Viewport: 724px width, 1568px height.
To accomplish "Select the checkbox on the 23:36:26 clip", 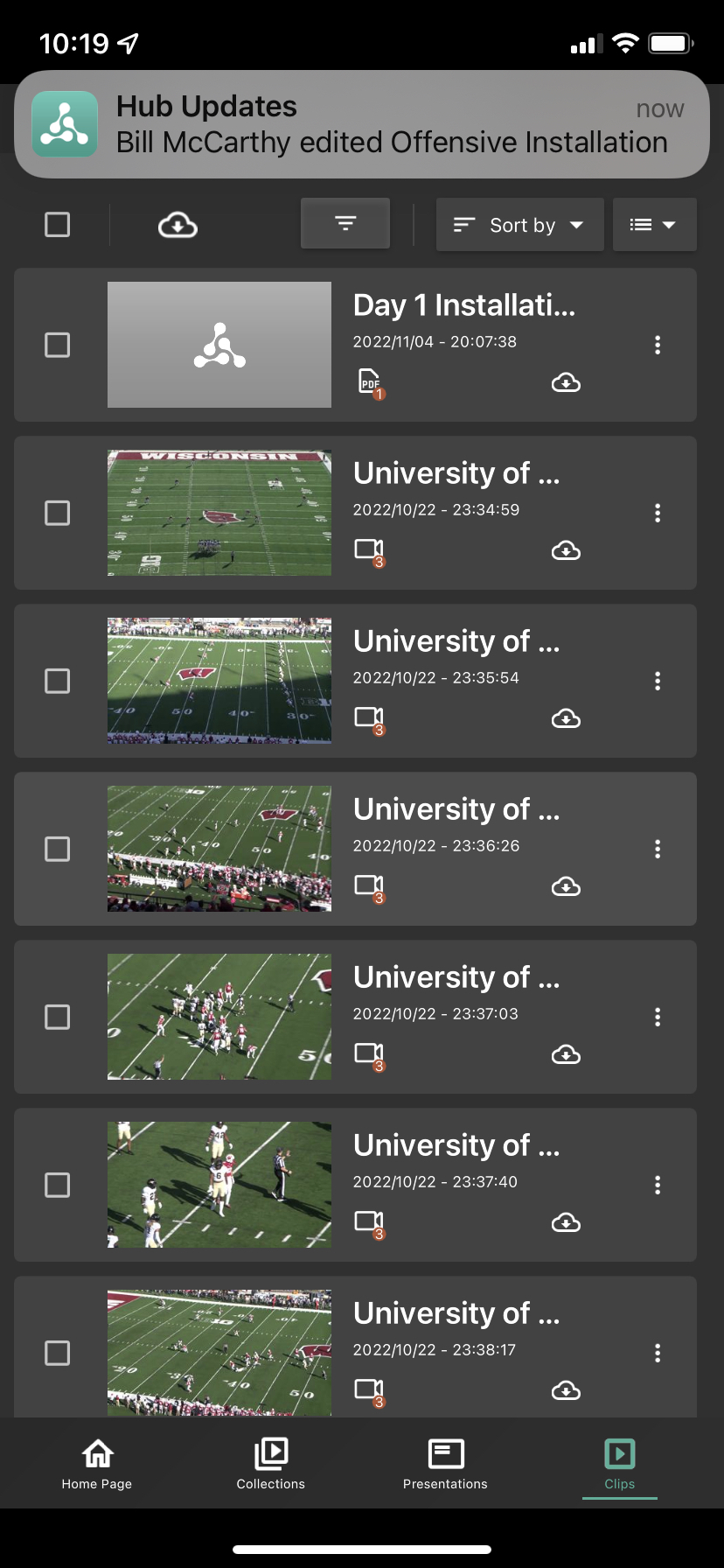I will (57, 849).
